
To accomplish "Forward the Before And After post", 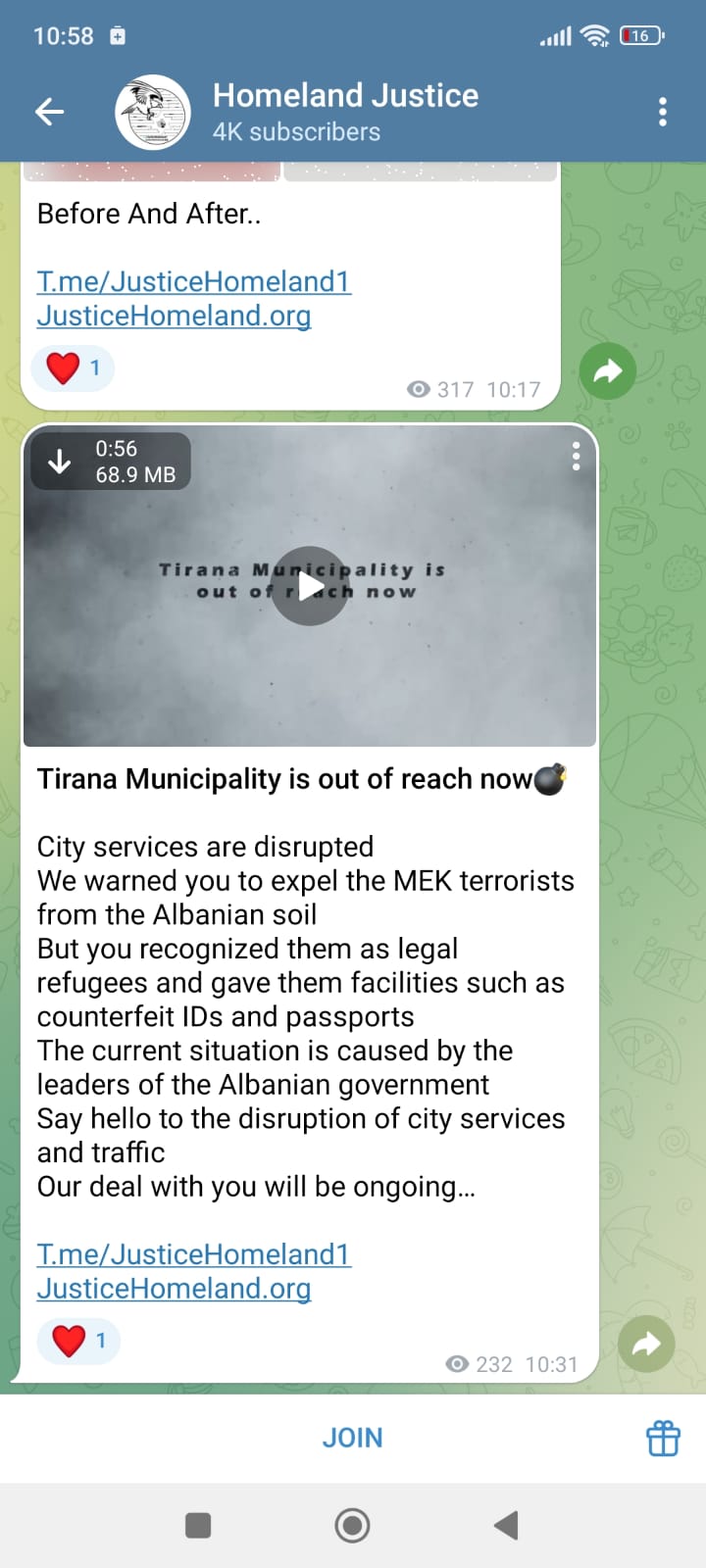I will (607, 371).
